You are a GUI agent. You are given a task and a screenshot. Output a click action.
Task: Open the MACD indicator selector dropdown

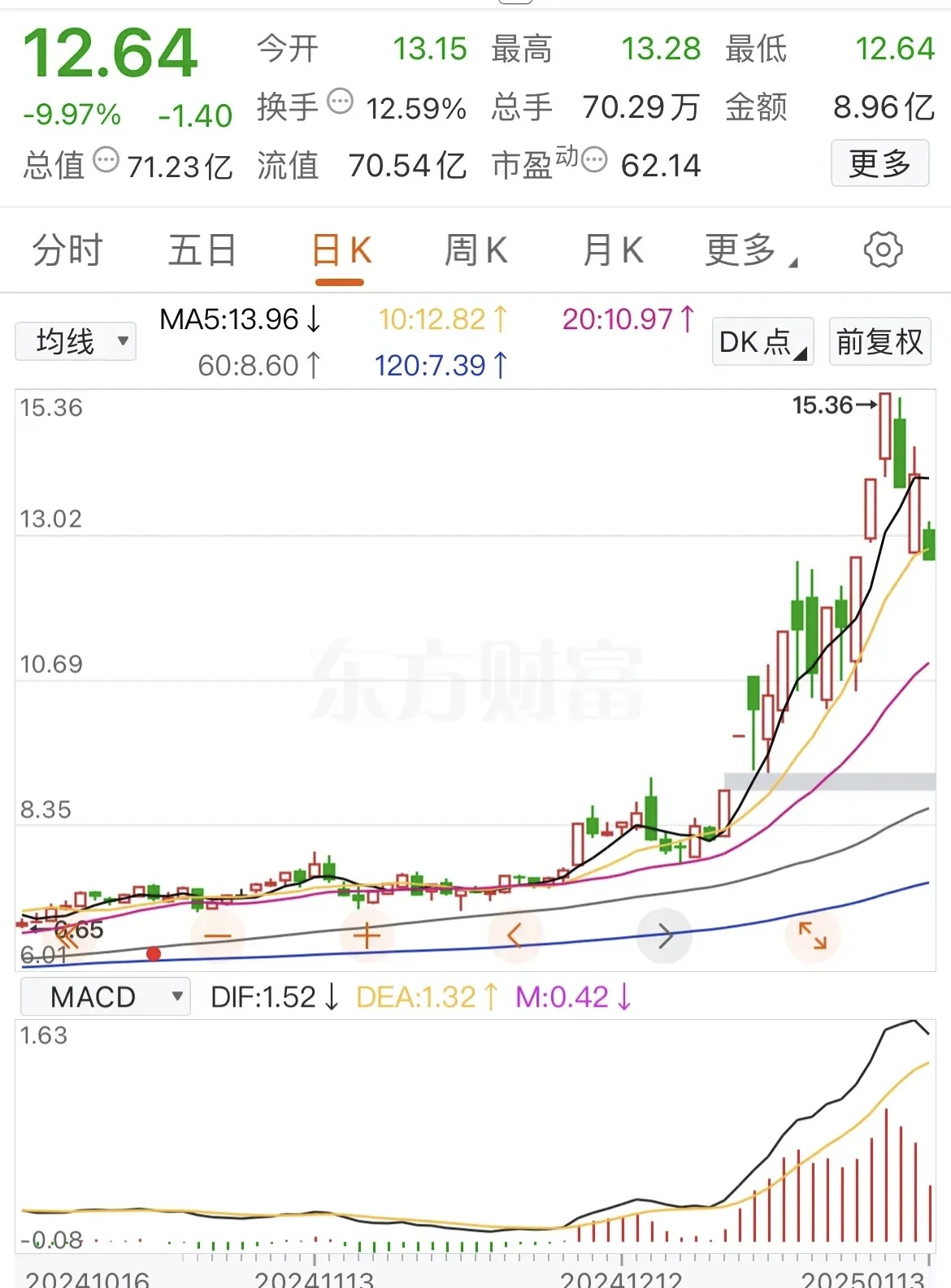[104, 995]
